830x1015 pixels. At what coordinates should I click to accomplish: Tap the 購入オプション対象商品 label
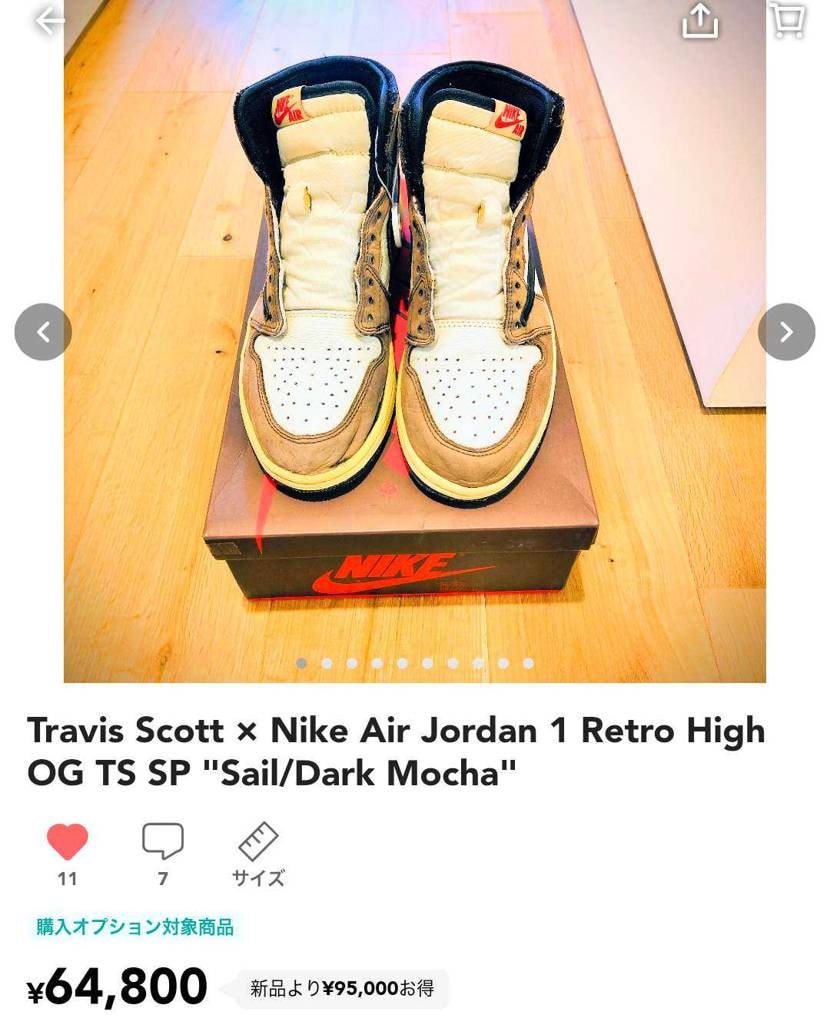[135, 927]
